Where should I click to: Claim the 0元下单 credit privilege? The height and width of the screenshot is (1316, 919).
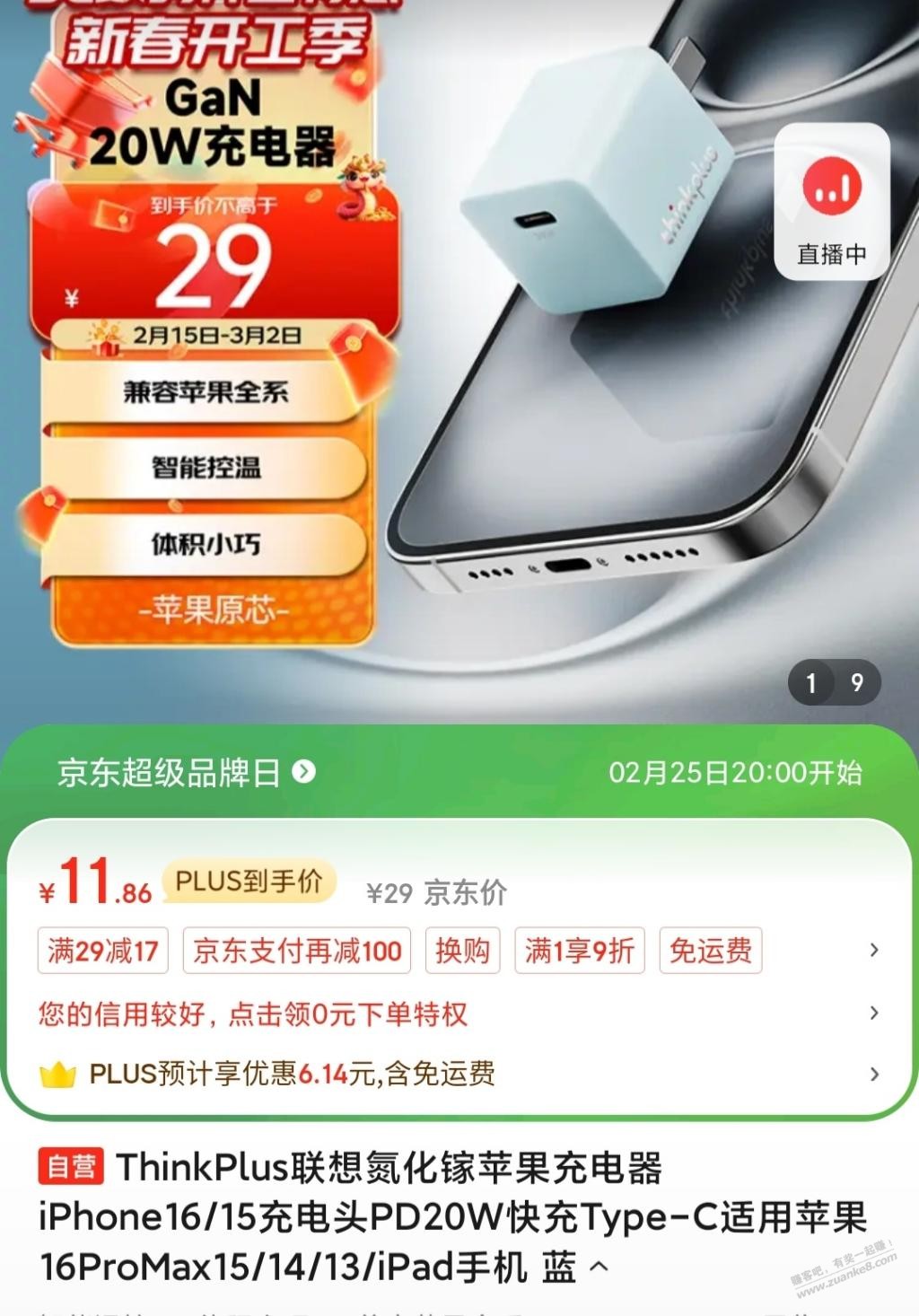(x=458, y=1014)
